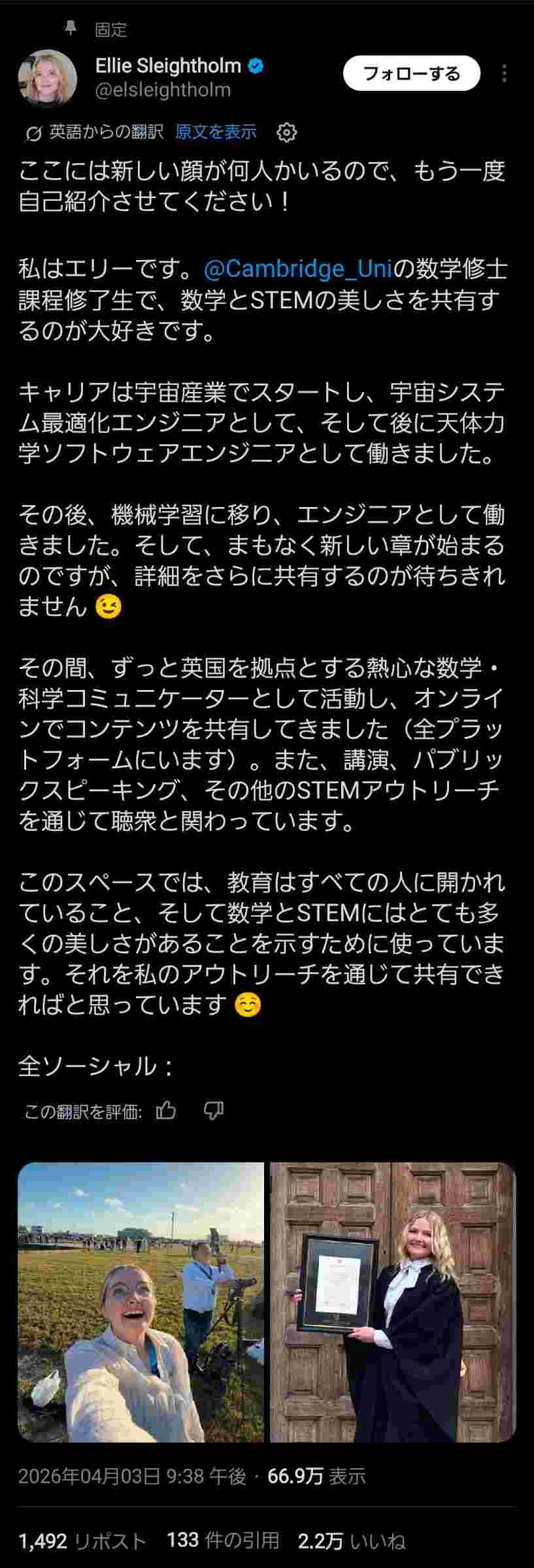Show the original text via 原文を表示
The image size is (534, 1568).
tap(216, 133)
